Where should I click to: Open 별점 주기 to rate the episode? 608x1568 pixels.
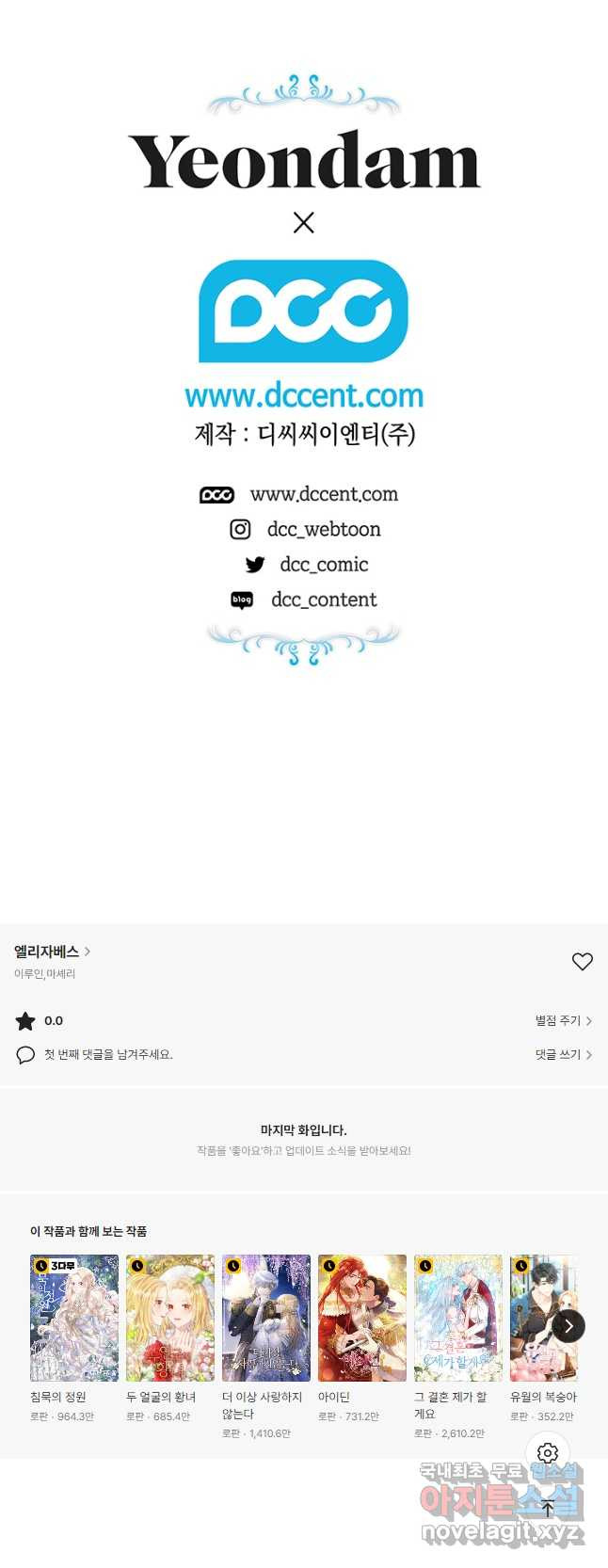pyautogui.click(x=563, y=1020)
